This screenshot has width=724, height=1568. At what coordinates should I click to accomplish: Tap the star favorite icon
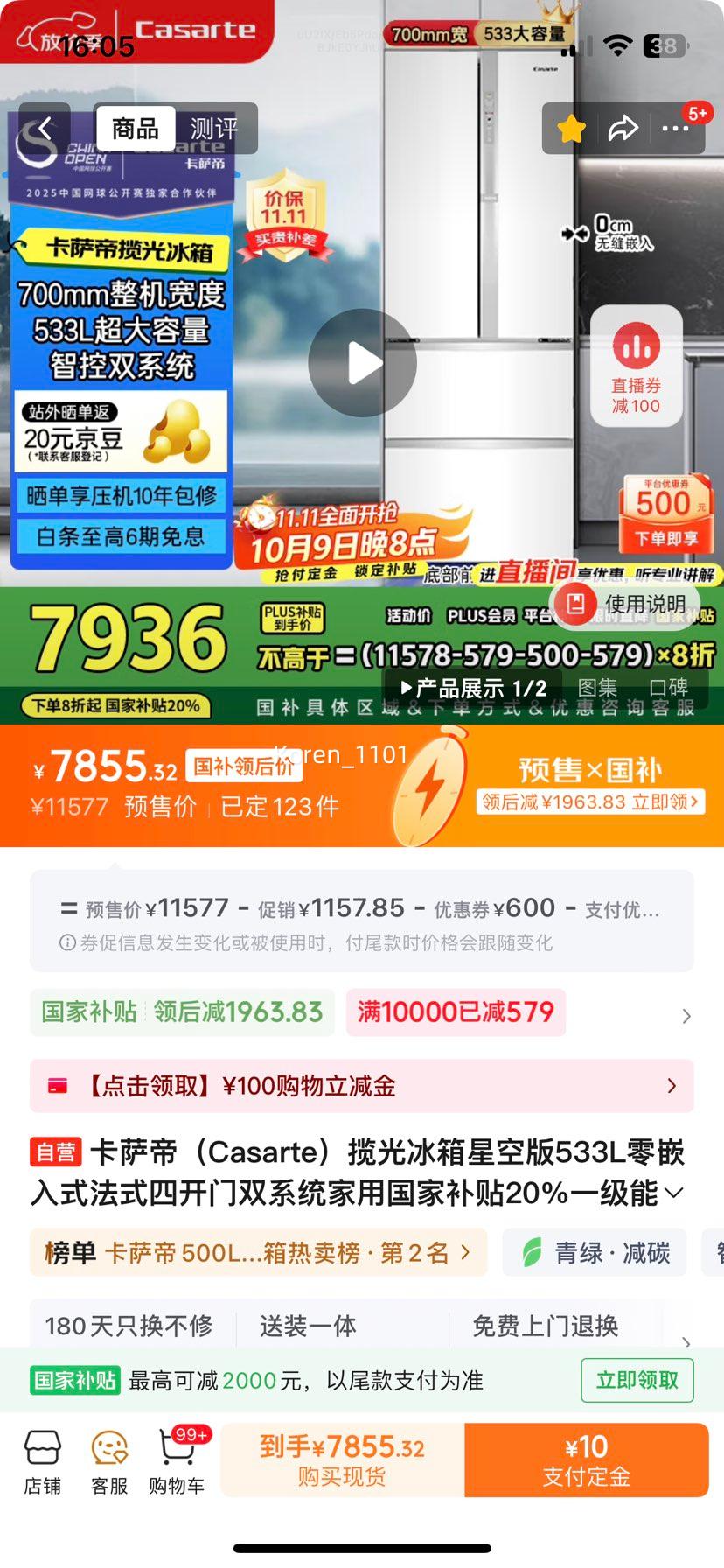571,129
